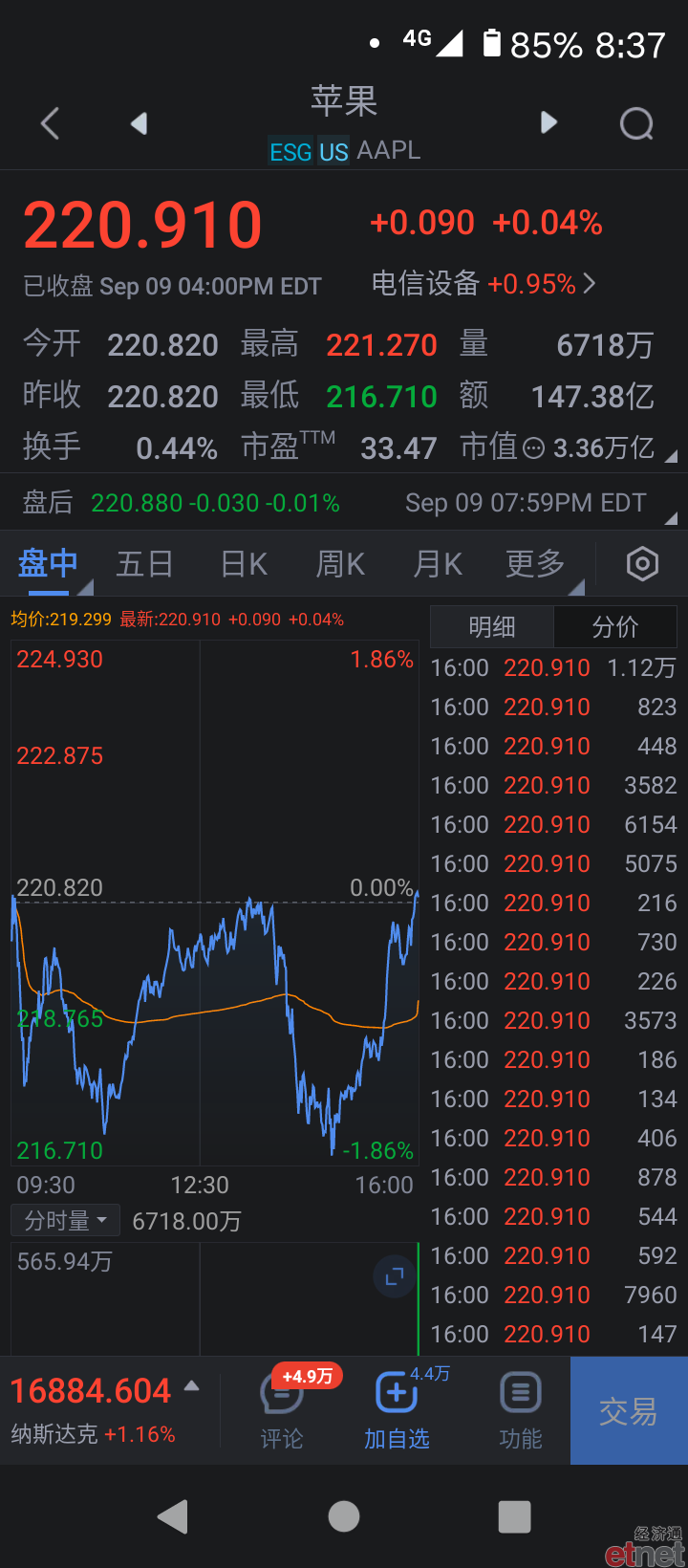Tap the 交易 trade button
Image resolution: width=688 pixels, height=1568 pixels.
[629, 1410]
